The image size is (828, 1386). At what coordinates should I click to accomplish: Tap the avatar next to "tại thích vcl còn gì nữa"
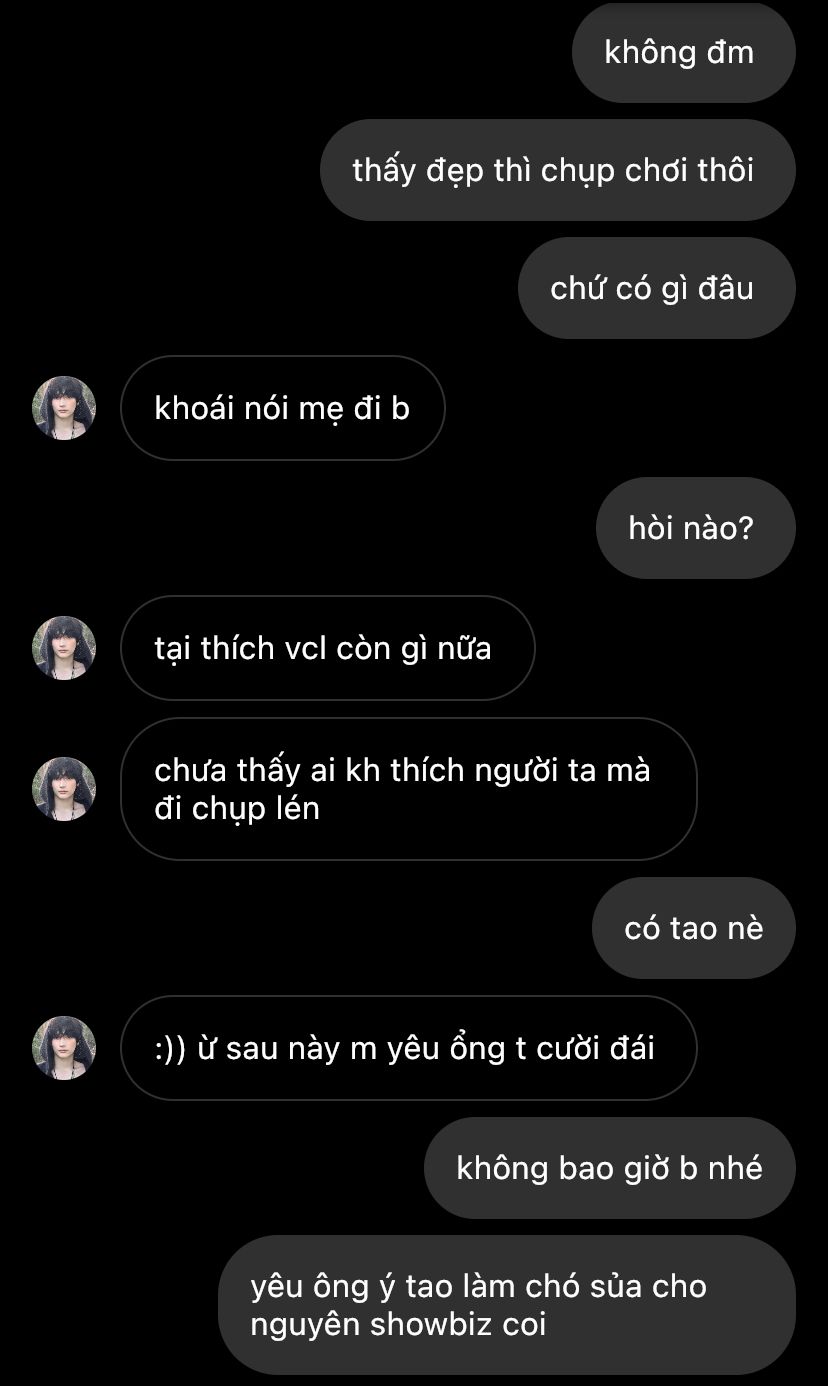(x=64, y=648)
